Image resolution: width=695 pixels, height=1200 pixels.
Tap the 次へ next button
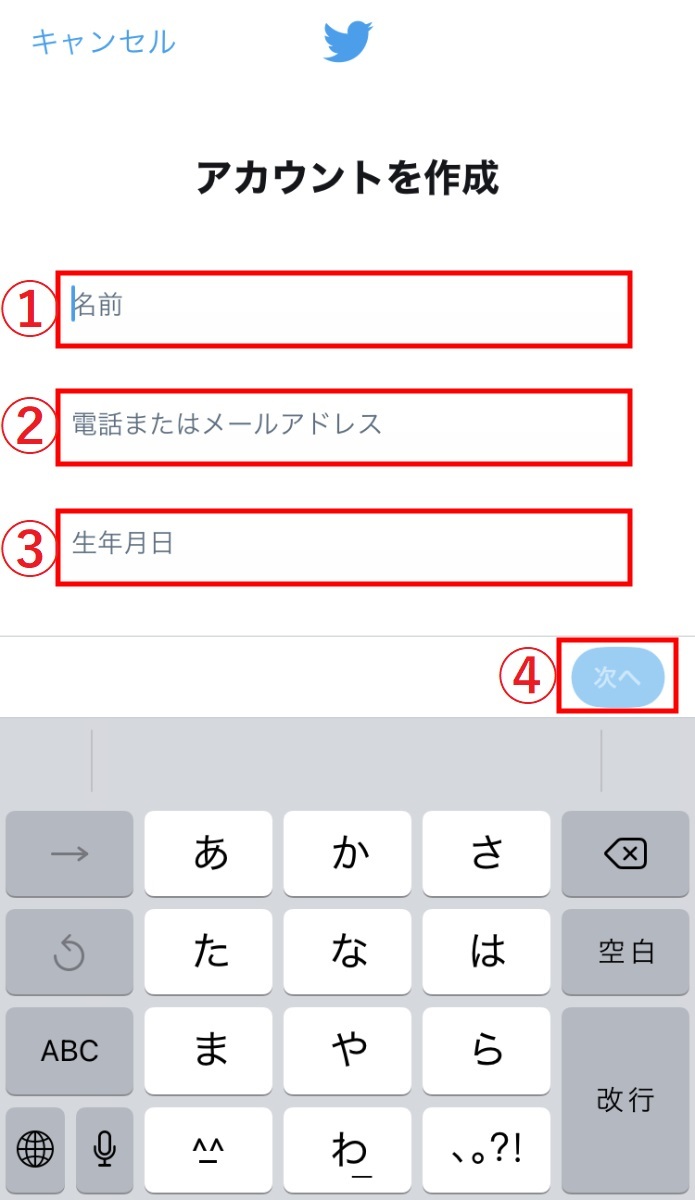coord(618,677)
